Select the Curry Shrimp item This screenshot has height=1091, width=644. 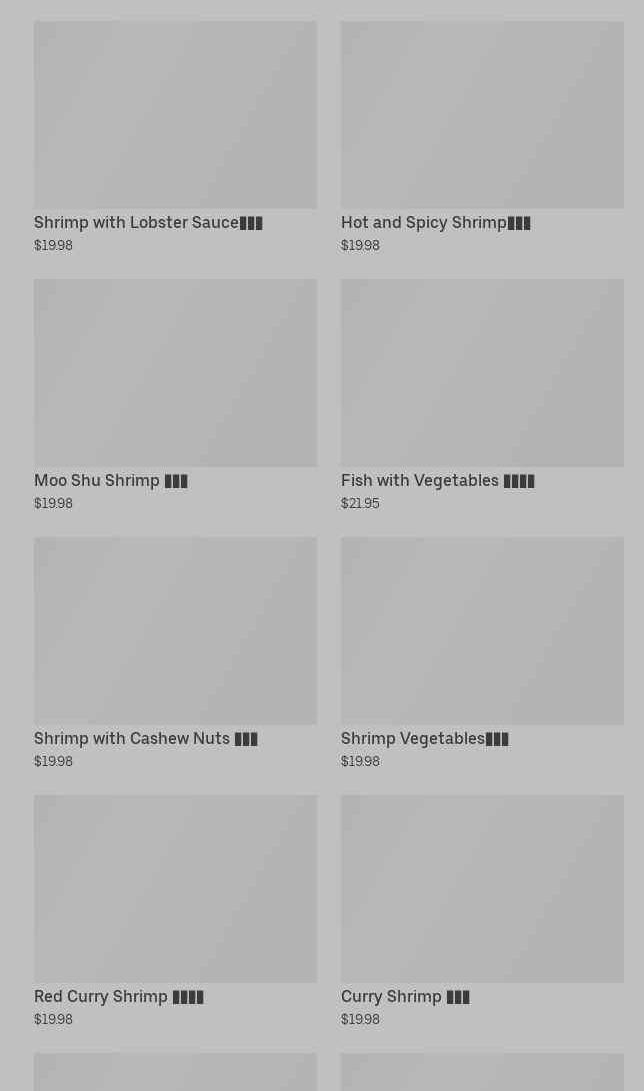pos(405,996)
